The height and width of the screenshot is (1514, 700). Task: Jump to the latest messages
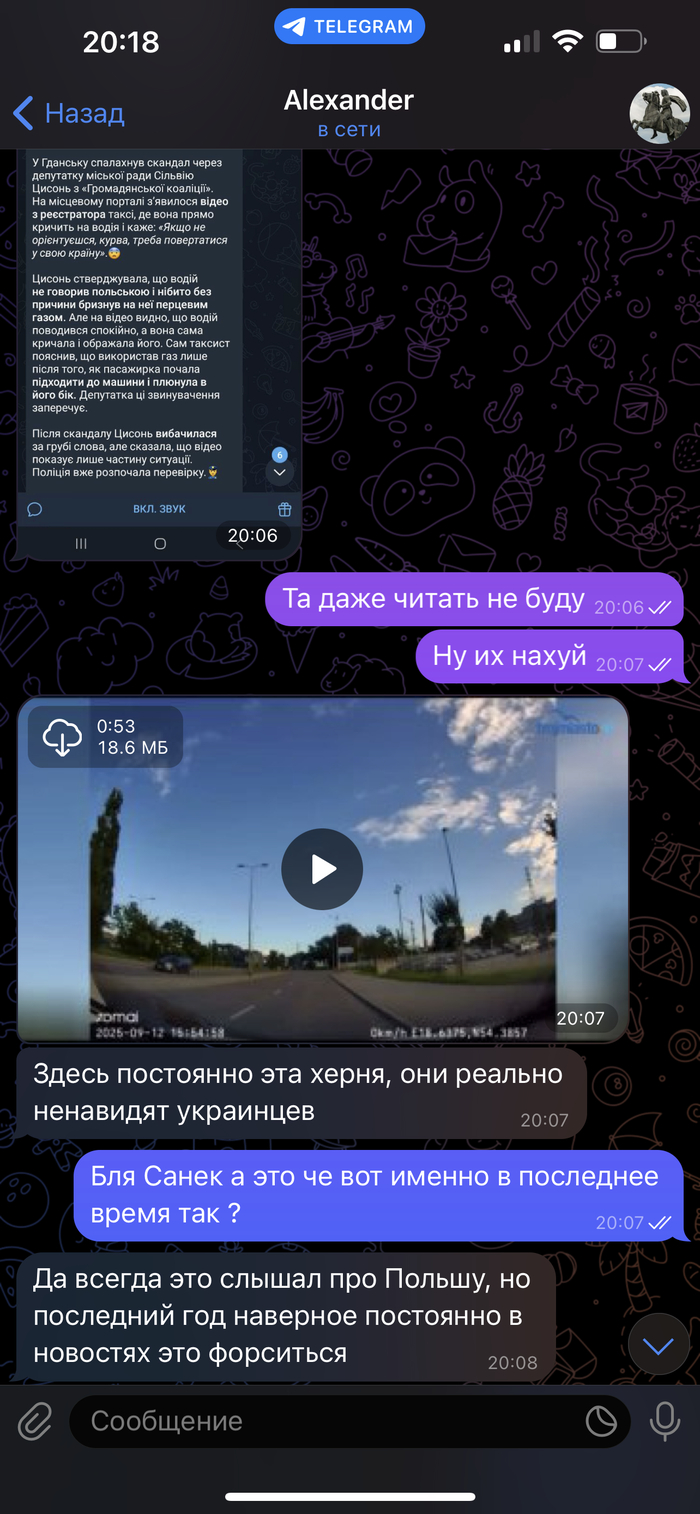click(x=658, y=1346)
